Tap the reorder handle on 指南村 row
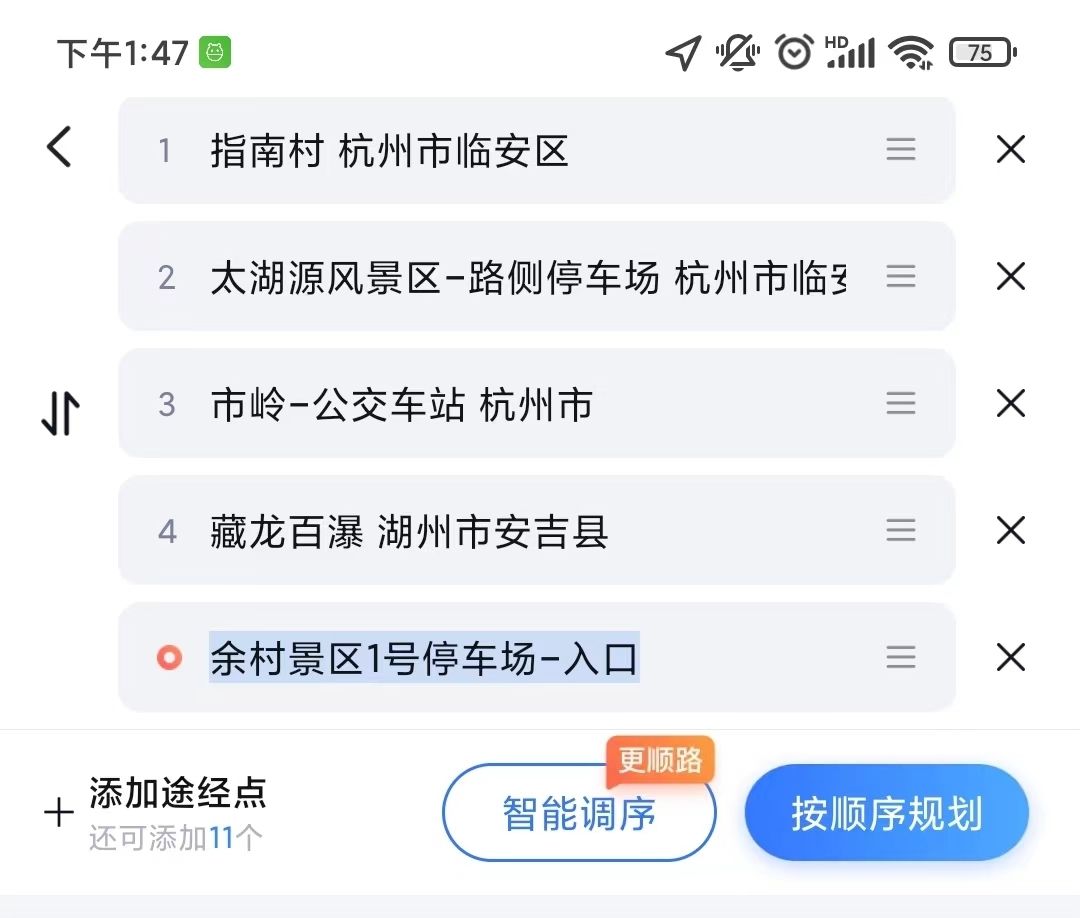The height and width of the screenshot is (918, 1080). coord(901,150)
